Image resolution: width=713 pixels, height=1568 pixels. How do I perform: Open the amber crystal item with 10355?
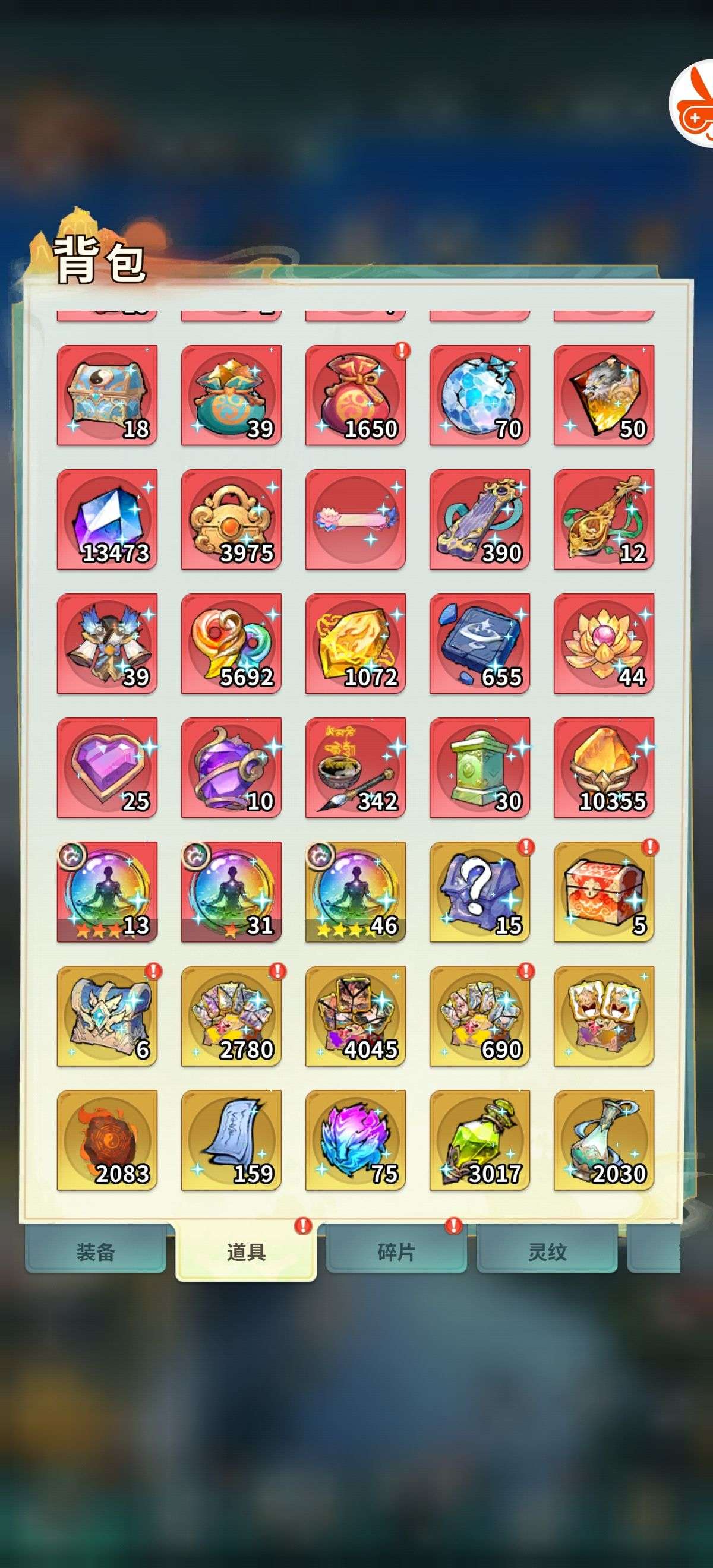pyautogui.click(x=604, y=767)
